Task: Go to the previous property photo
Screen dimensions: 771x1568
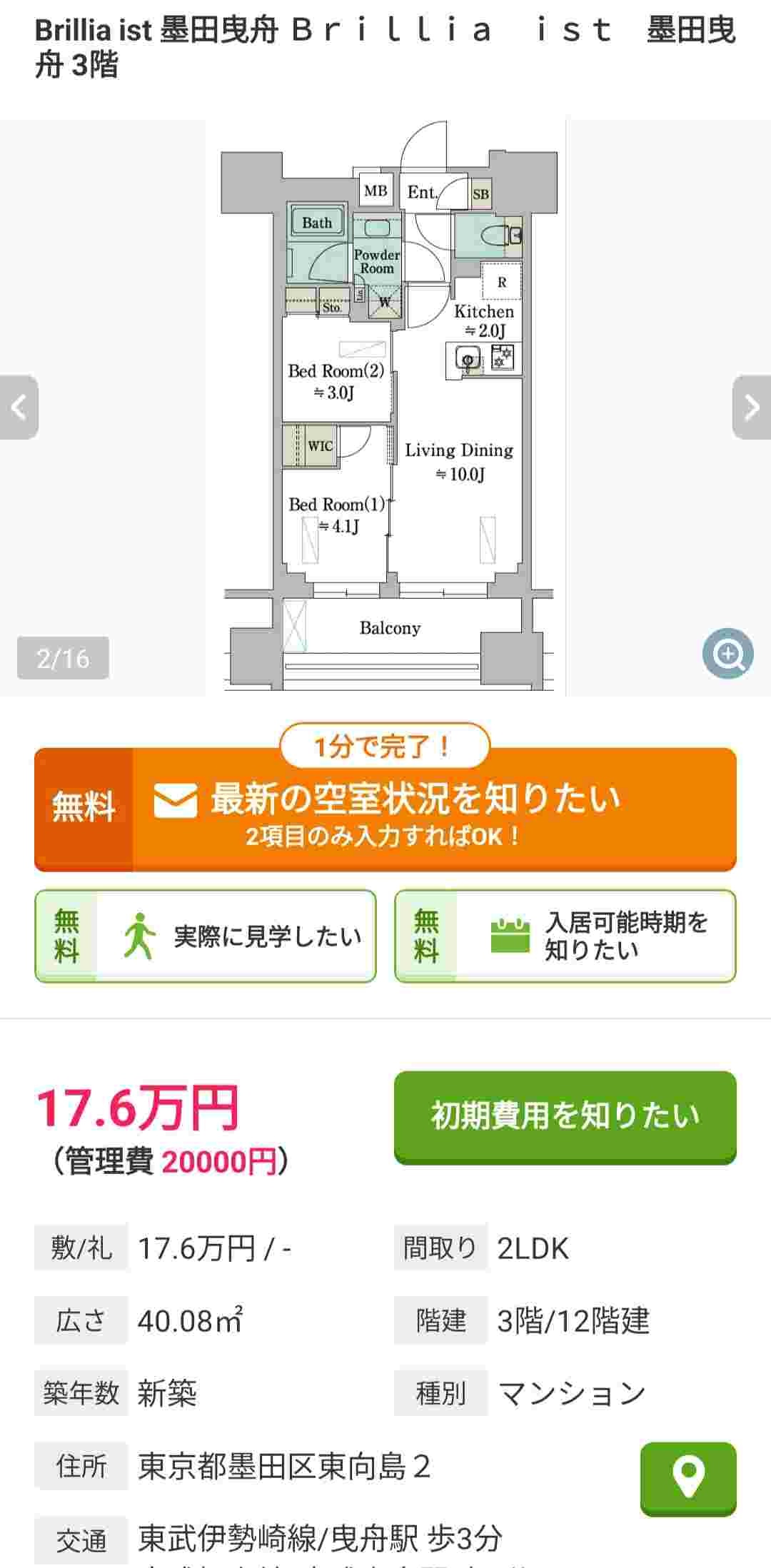Action: coord(19,408)
